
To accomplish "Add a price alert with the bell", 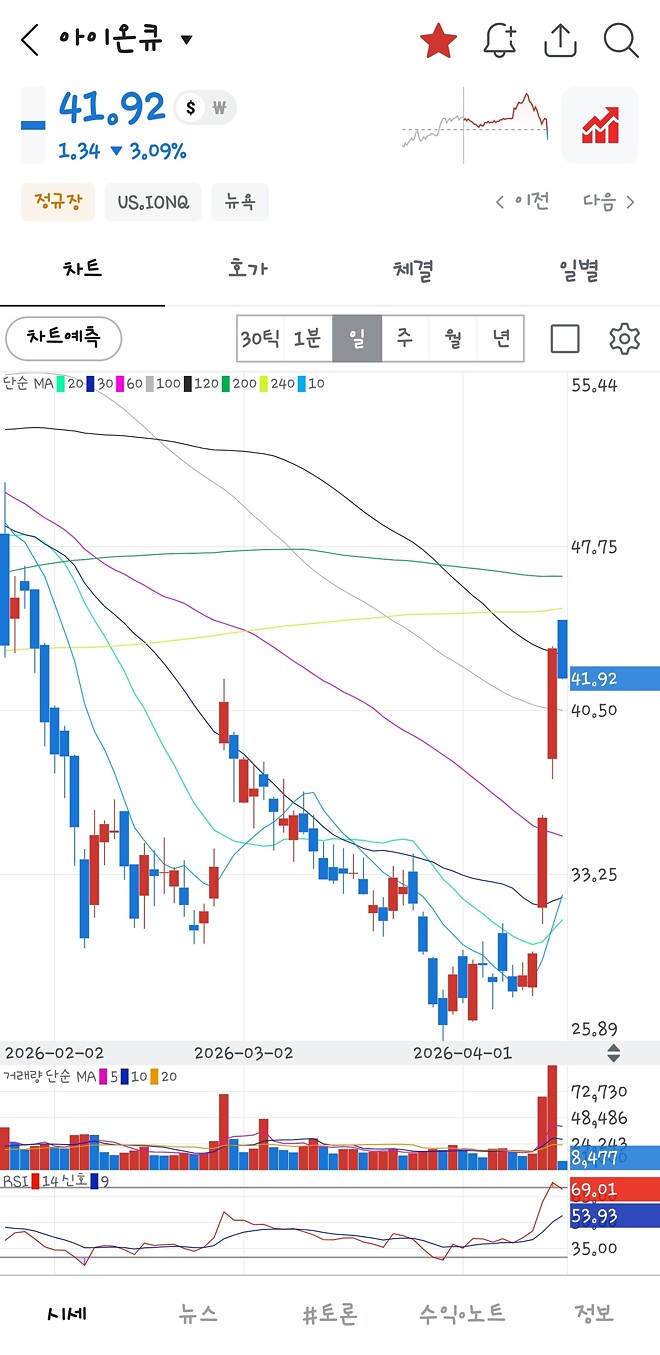I will 499,41.
